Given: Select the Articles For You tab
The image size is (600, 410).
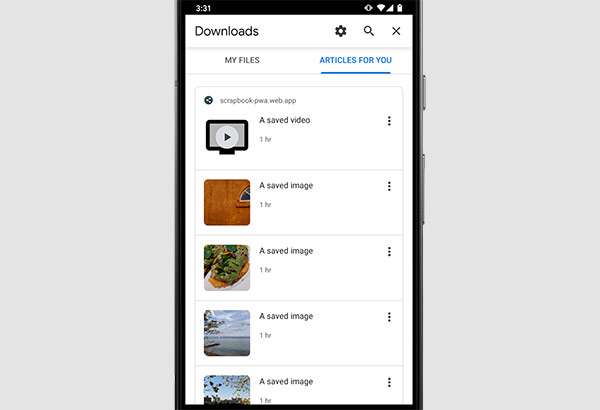Looking at the screenshot, I should (x=358, y=61).
